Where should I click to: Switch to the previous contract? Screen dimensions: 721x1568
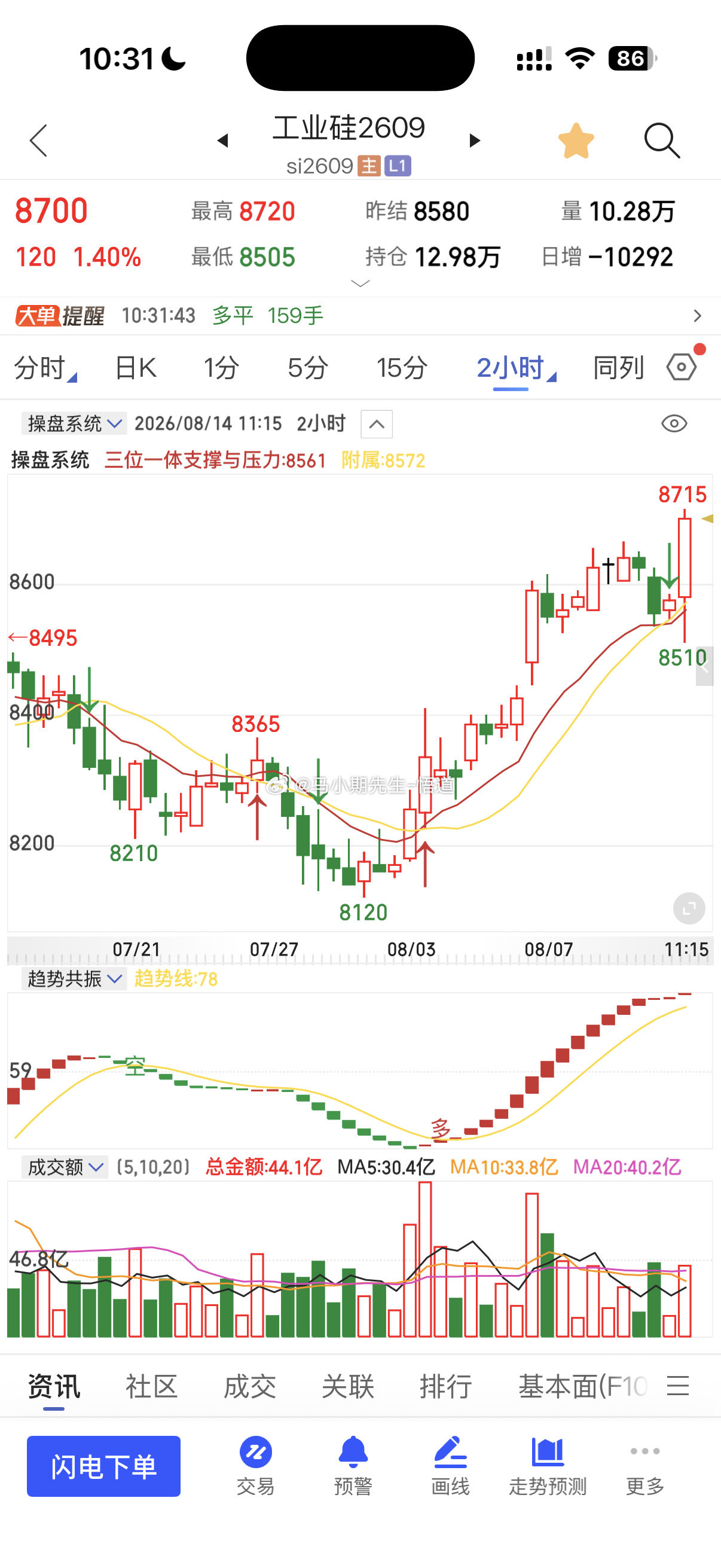(x=222, y=141)
